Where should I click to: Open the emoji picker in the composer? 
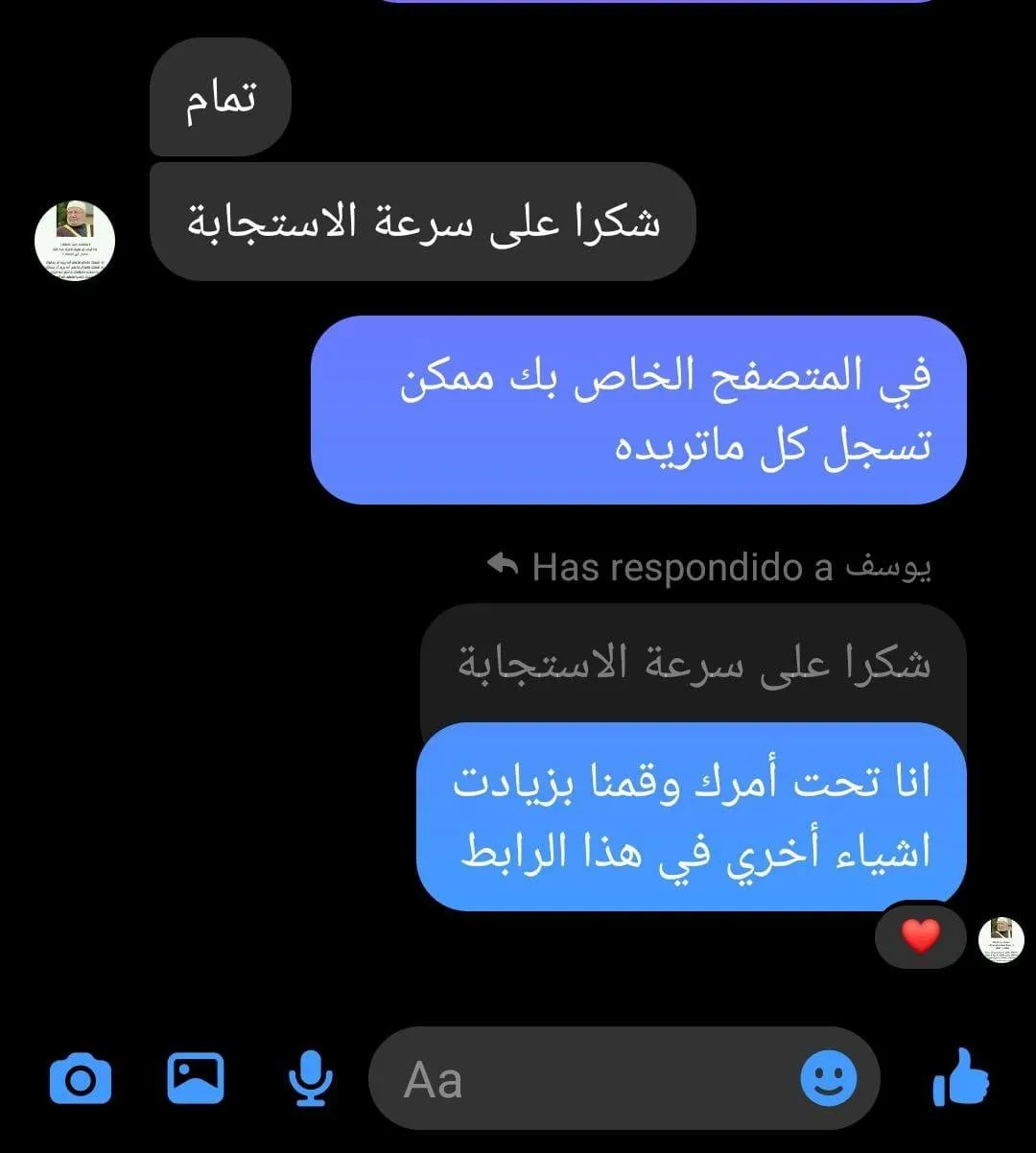[x=828, y=1079]
